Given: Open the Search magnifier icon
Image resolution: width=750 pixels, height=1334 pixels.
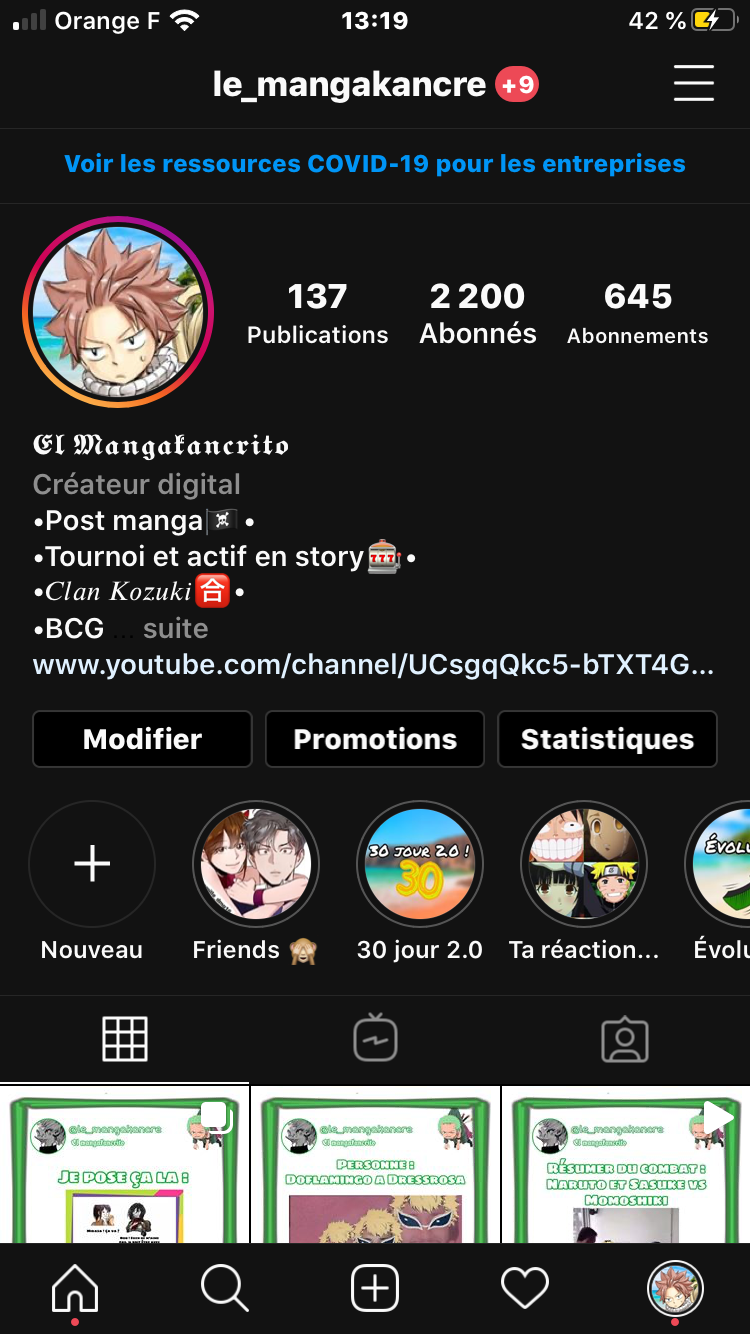Looking at the screenshot, I should click(224, 1288).
